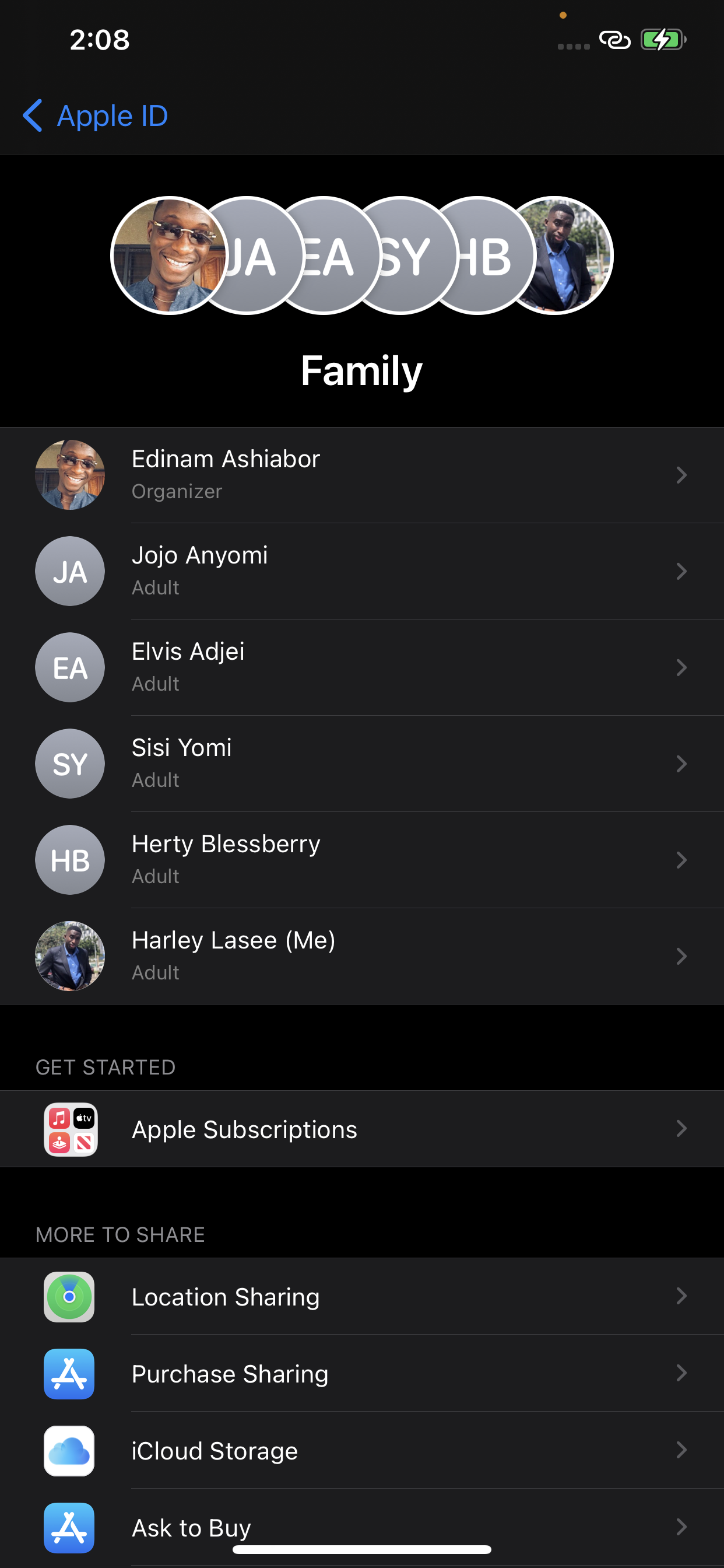Open Location Sharing settings
The width and height of the screenshot is (724, 1568).
[361, 1297]
